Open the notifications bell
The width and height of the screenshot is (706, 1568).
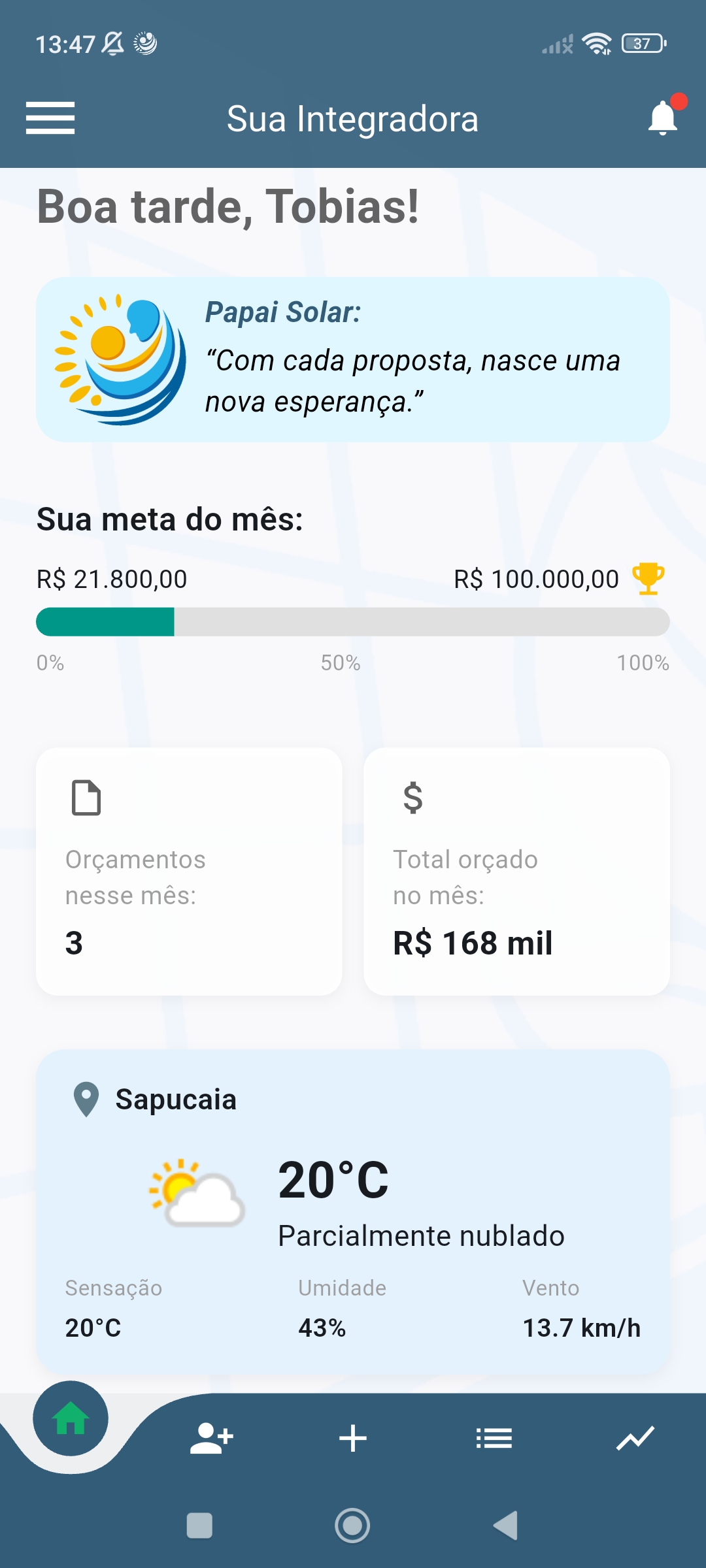[x=663, y=118]
